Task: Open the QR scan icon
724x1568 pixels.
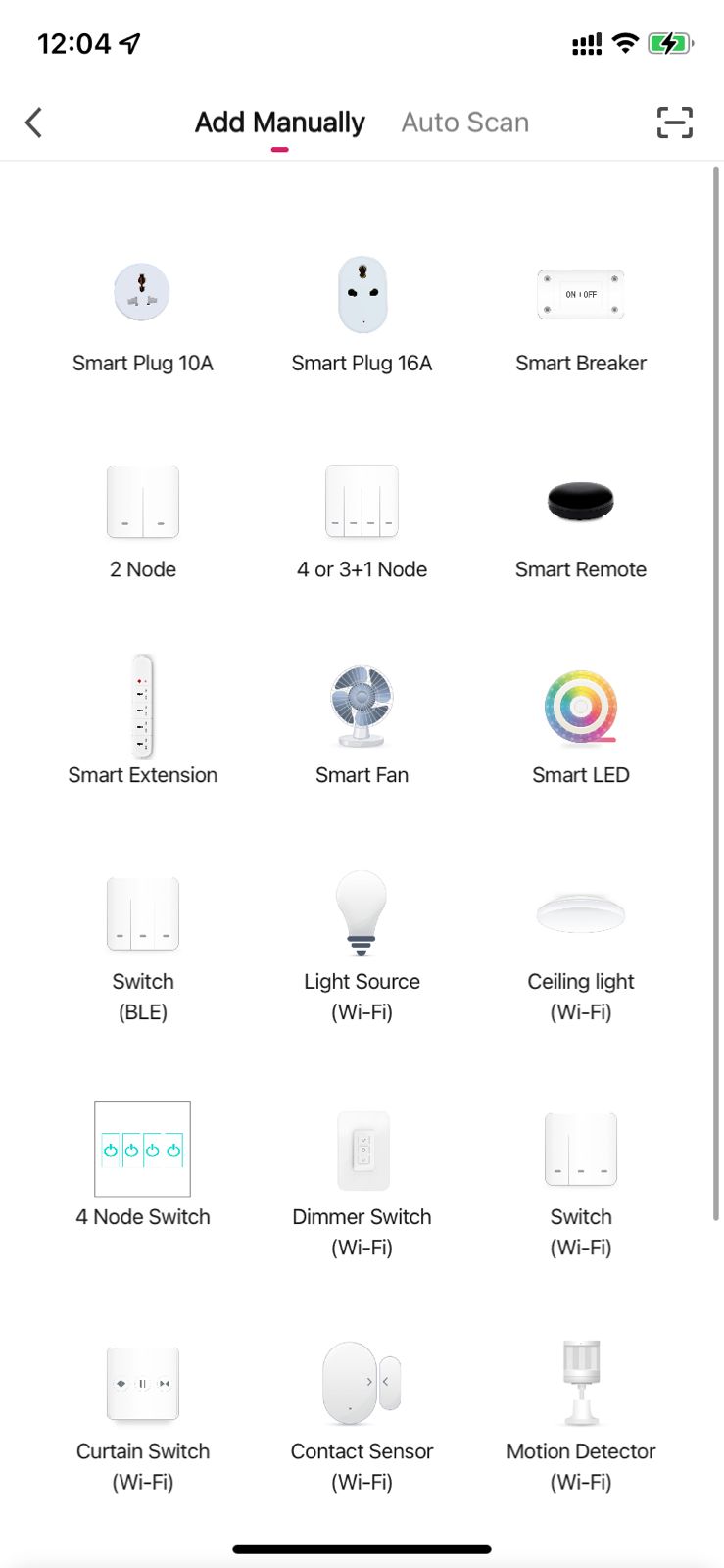Action: (674, 122)
